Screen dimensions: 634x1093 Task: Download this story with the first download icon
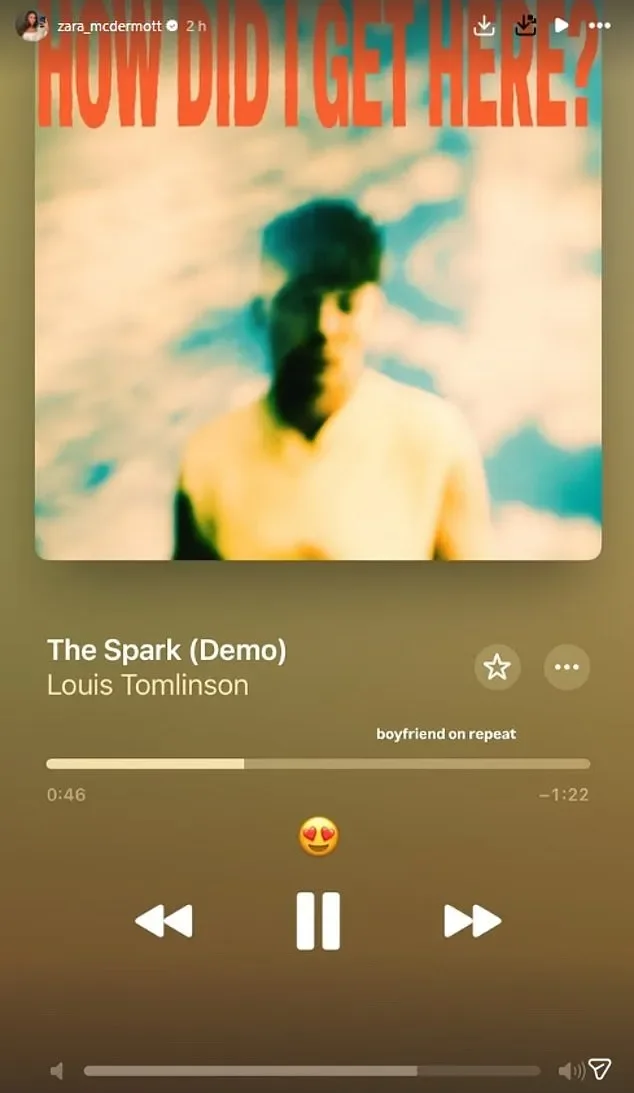[484, 26]
